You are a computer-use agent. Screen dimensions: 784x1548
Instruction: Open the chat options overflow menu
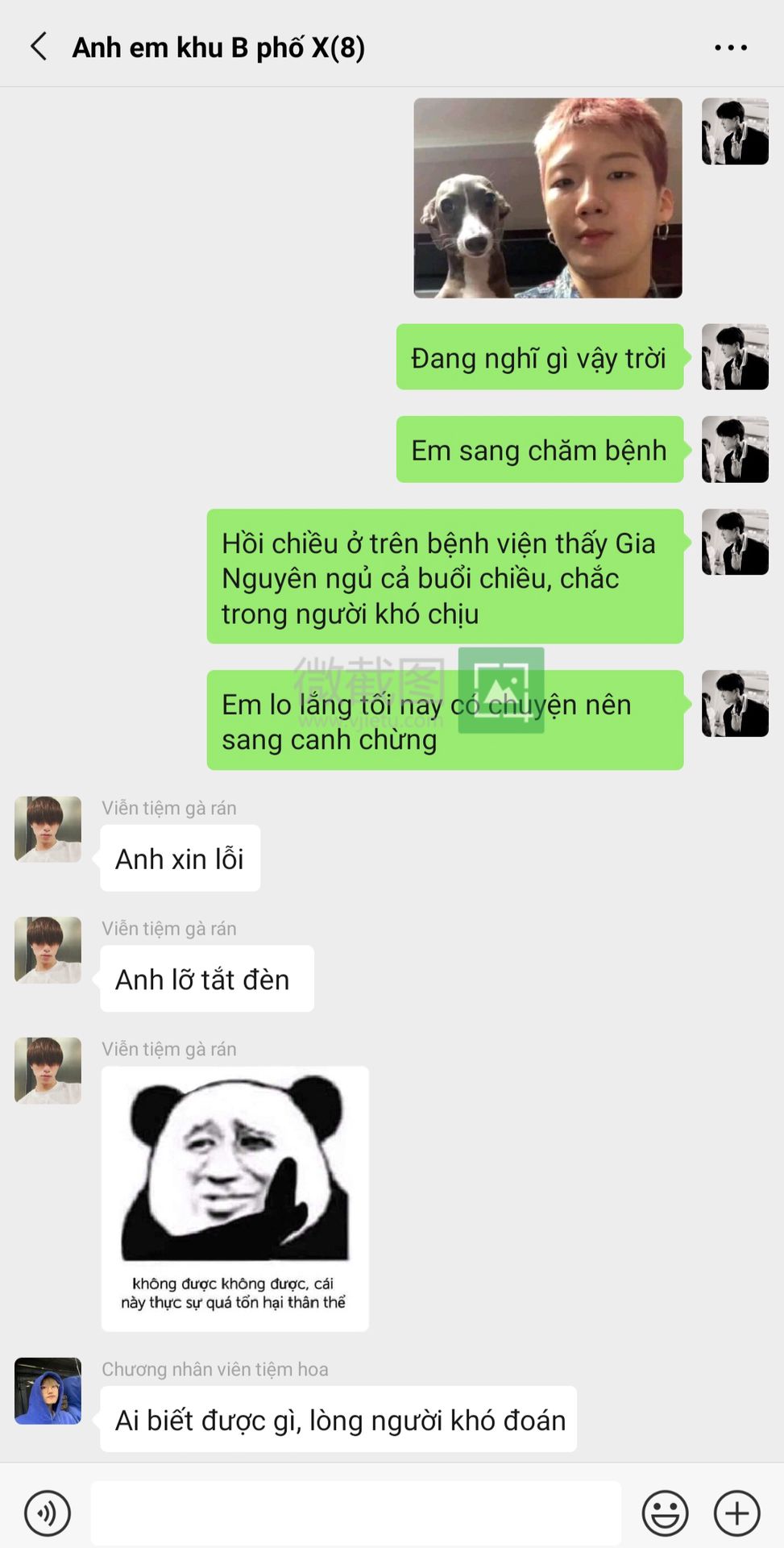730,48
